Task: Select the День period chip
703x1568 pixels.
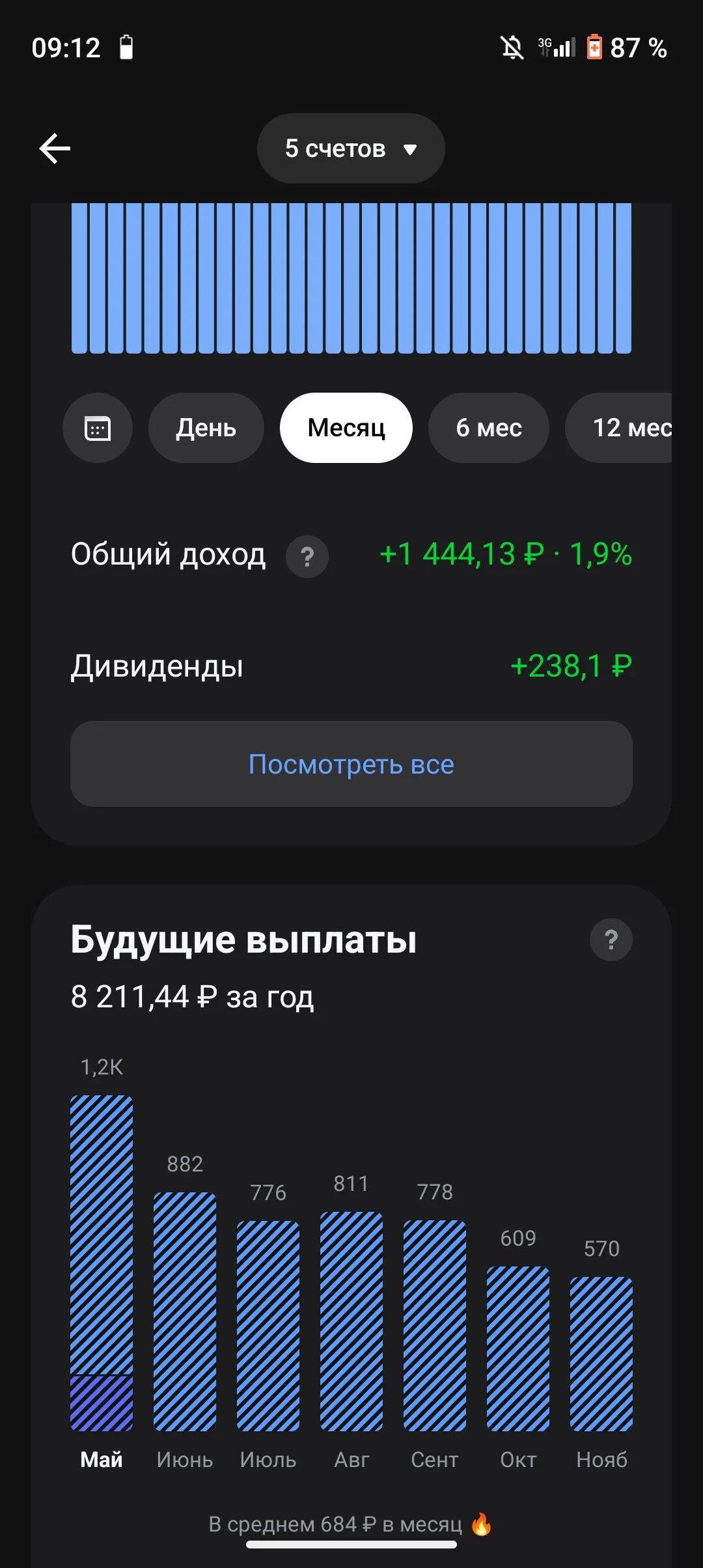Action: click(206, 428)
